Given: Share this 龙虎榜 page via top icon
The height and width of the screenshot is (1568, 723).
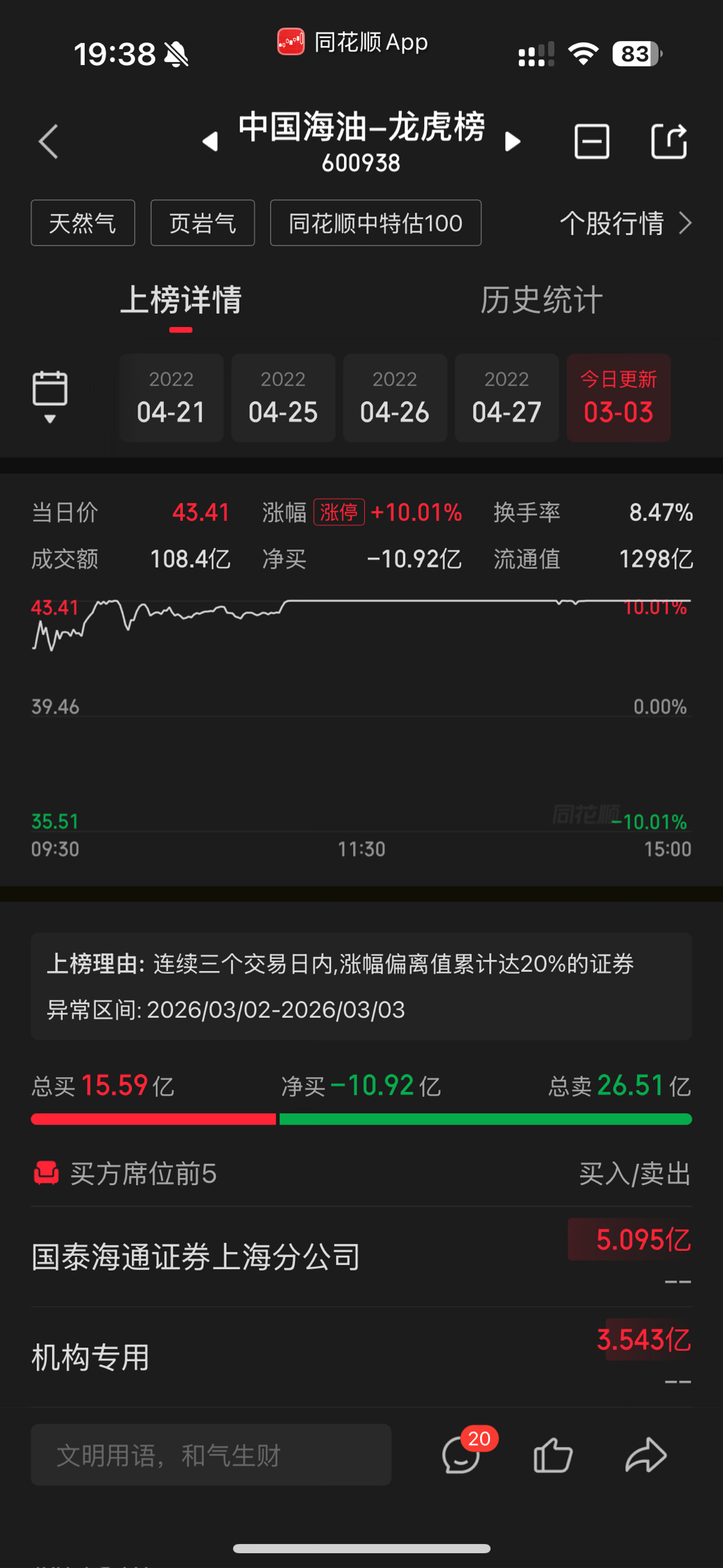Looking at the screenshot, I should pyautogui.click(x=668, y=141).
